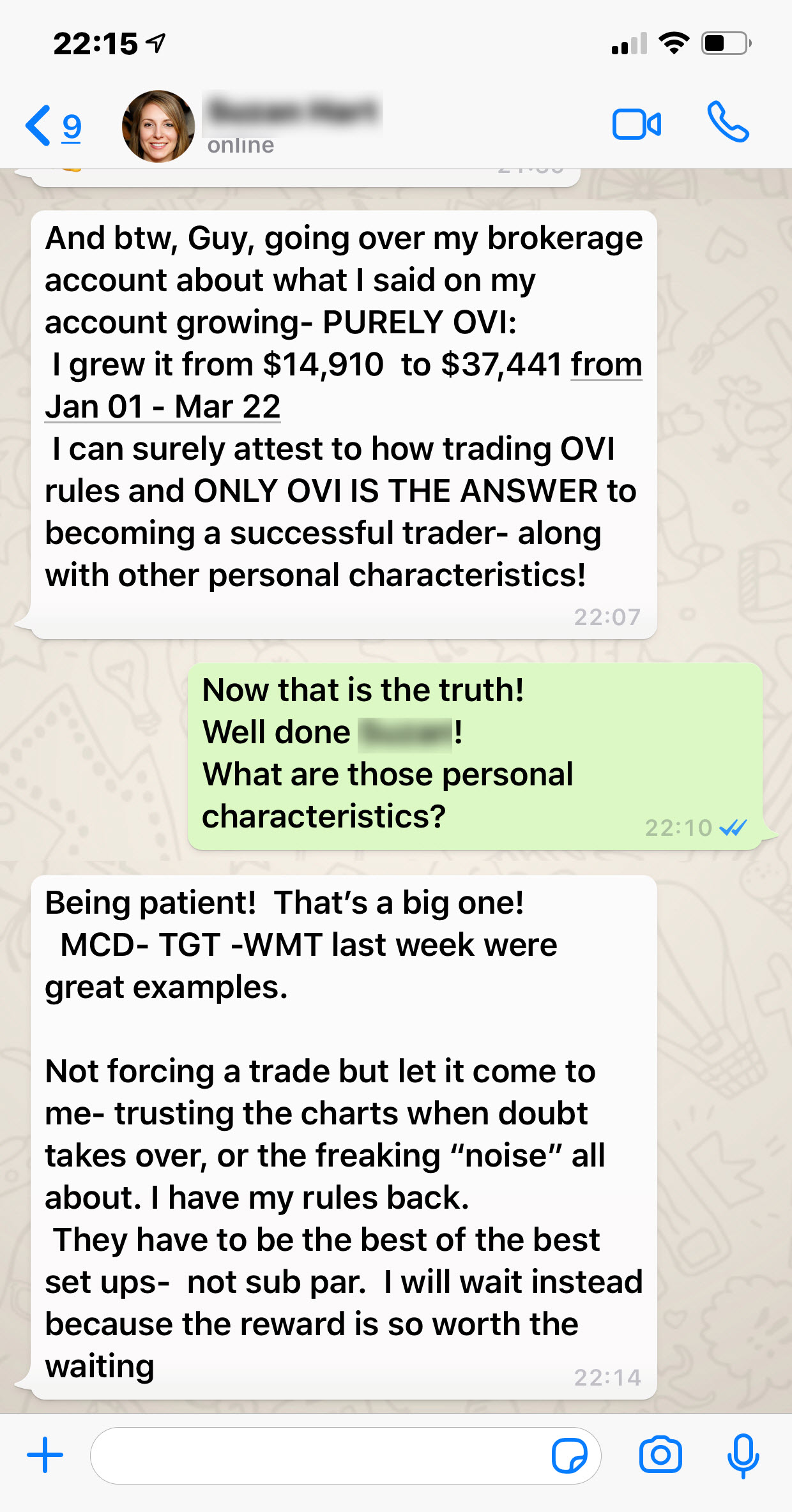This screenshot has height=1512, width=792.
Task: Open the attachment plus menu
Action: coord(45,1455)
